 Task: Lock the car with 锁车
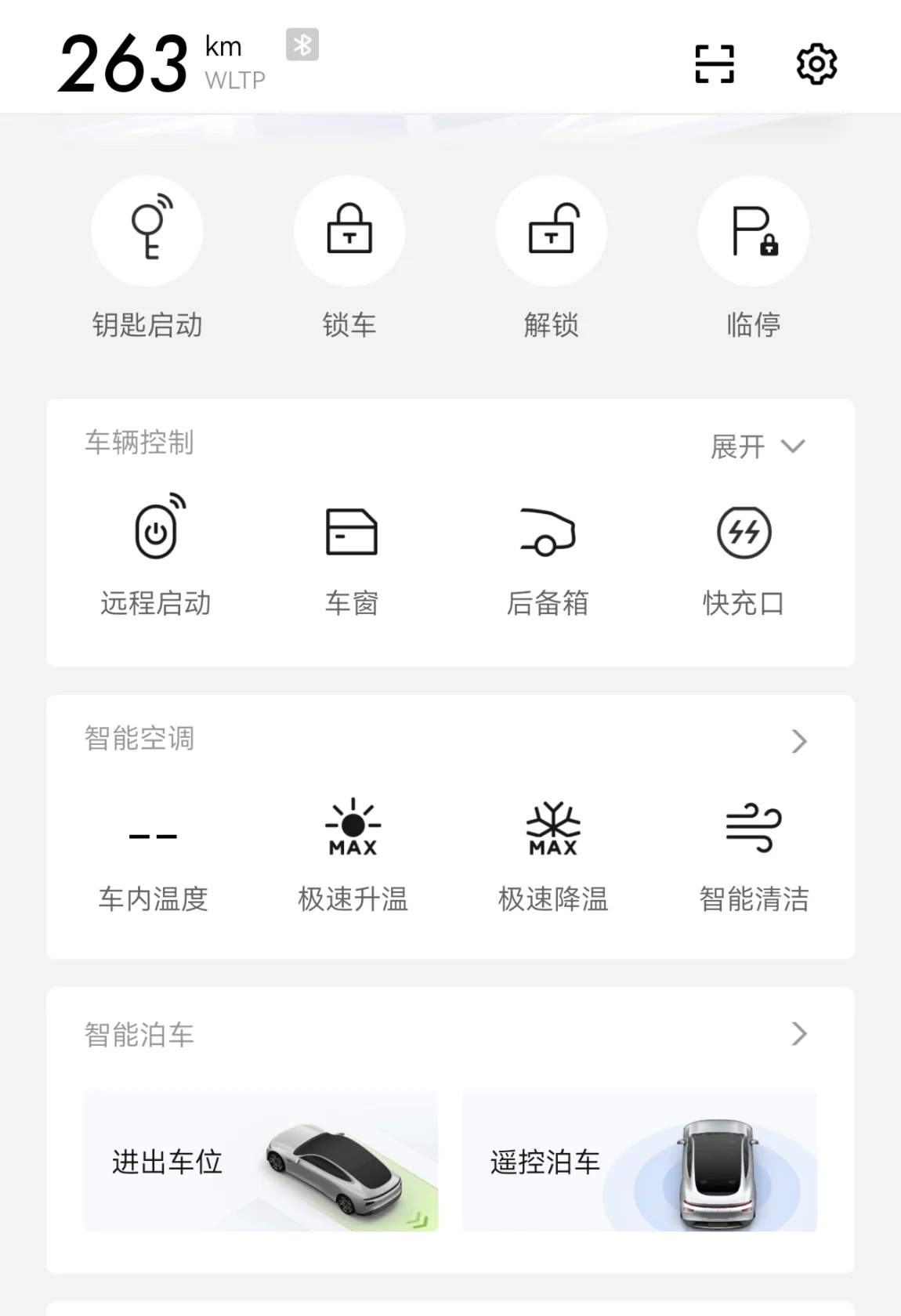click(349, 231)
